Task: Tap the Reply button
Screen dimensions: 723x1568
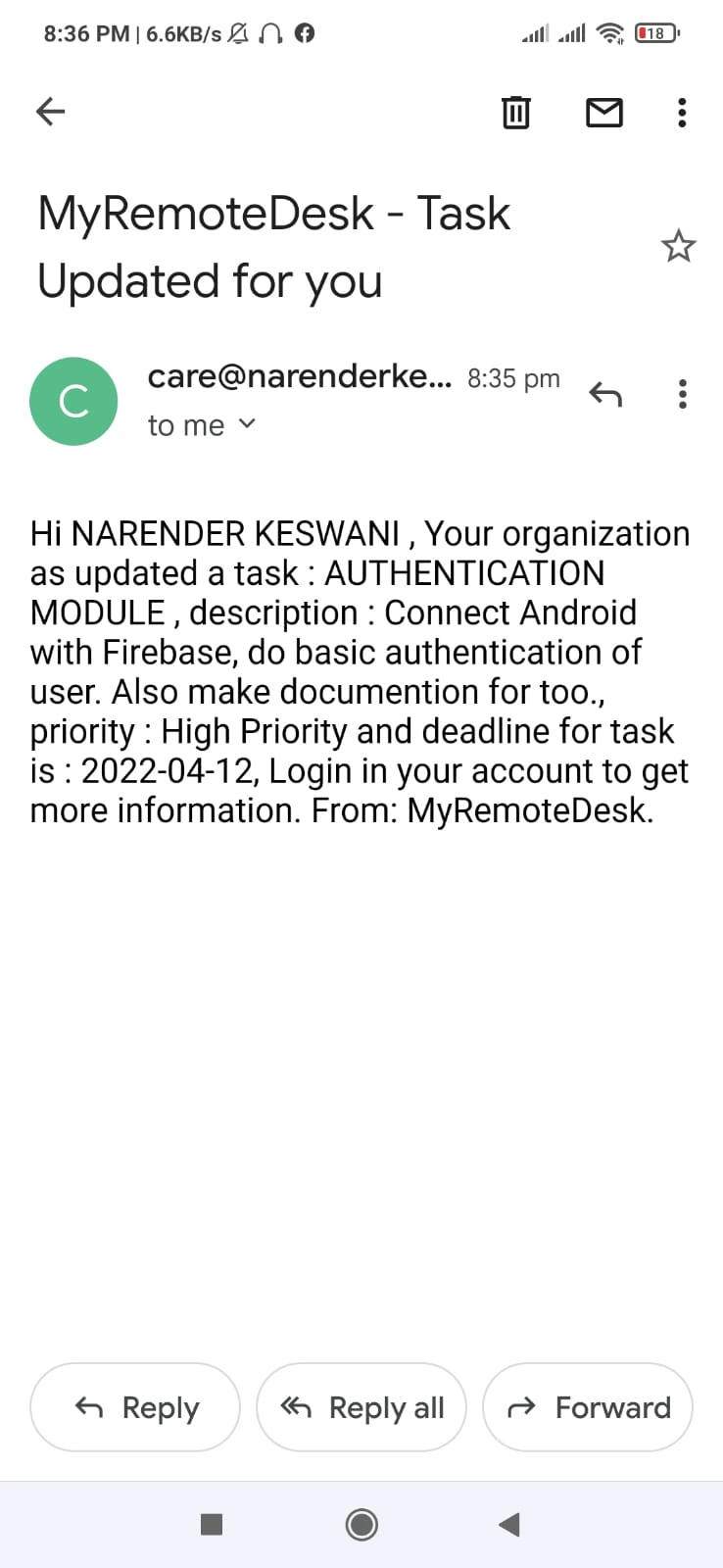Action: [135, 1407]
